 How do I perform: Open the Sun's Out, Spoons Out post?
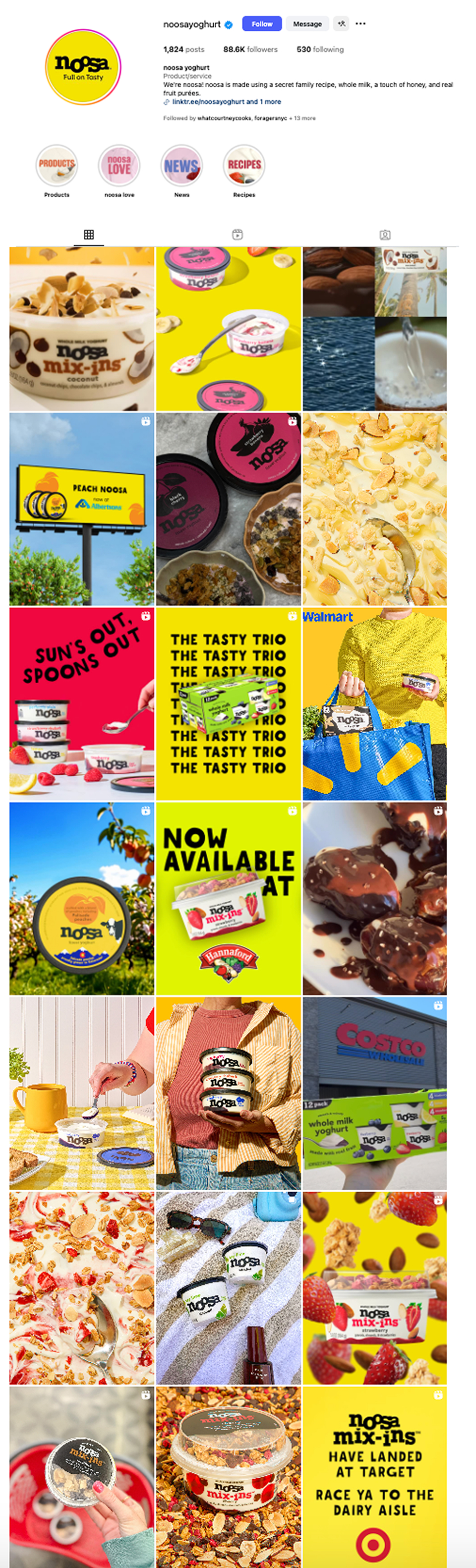82,703
